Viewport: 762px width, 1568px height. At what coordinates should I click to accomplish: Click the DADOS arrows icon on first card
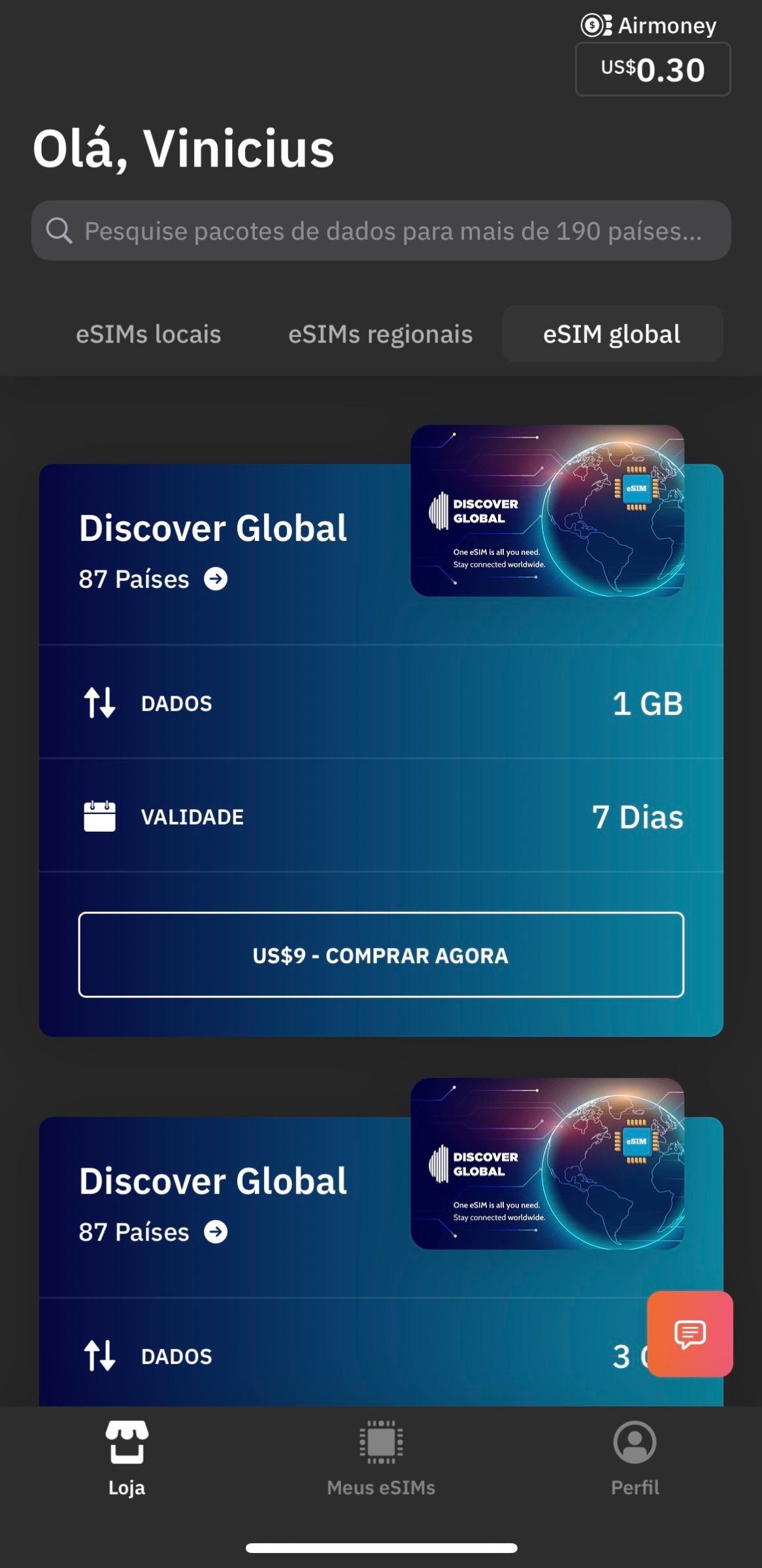(x=99, y=703)
